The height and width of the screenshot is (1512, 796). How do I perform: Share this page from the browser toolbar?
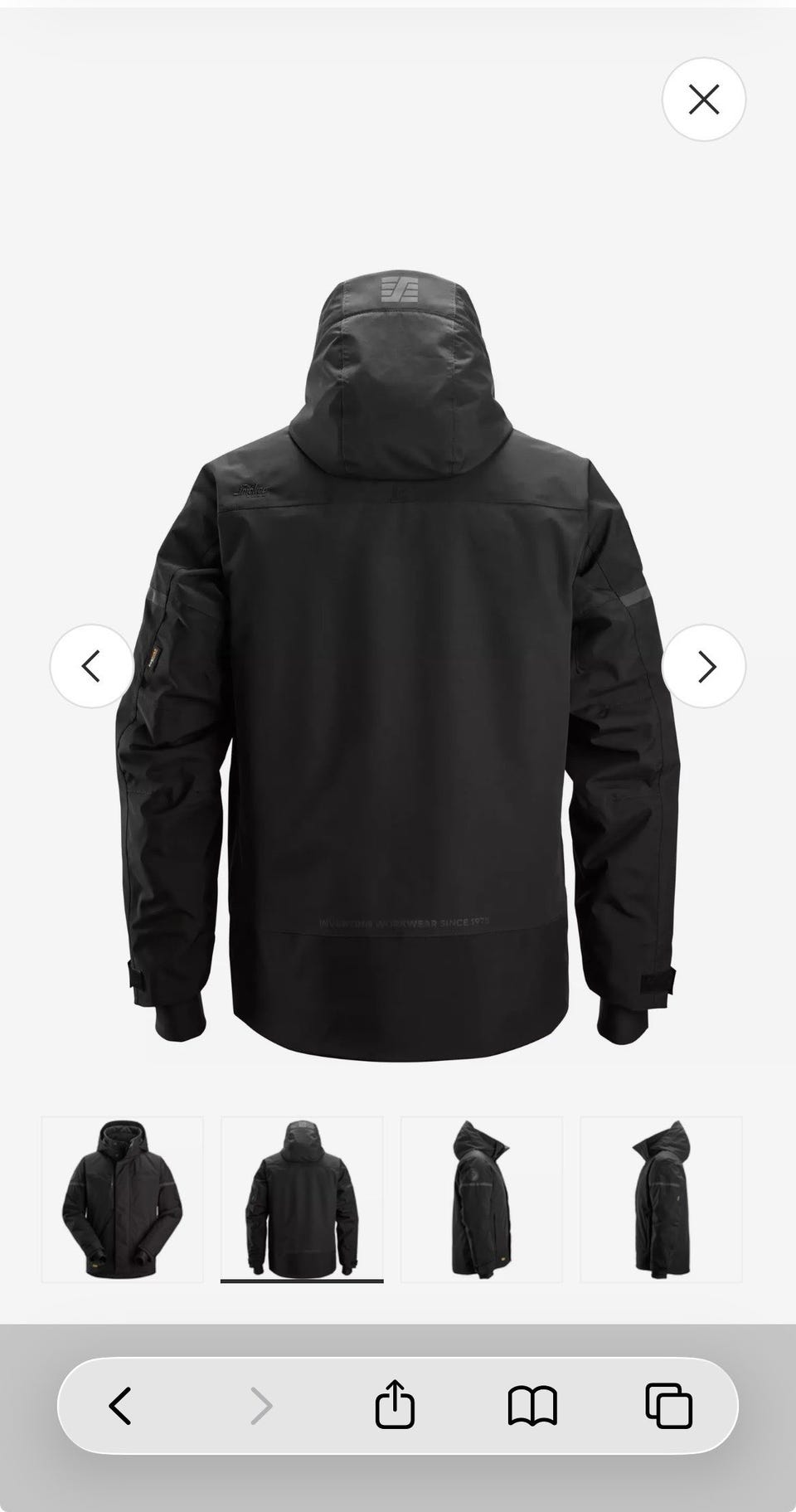(x=395, y=1404)
